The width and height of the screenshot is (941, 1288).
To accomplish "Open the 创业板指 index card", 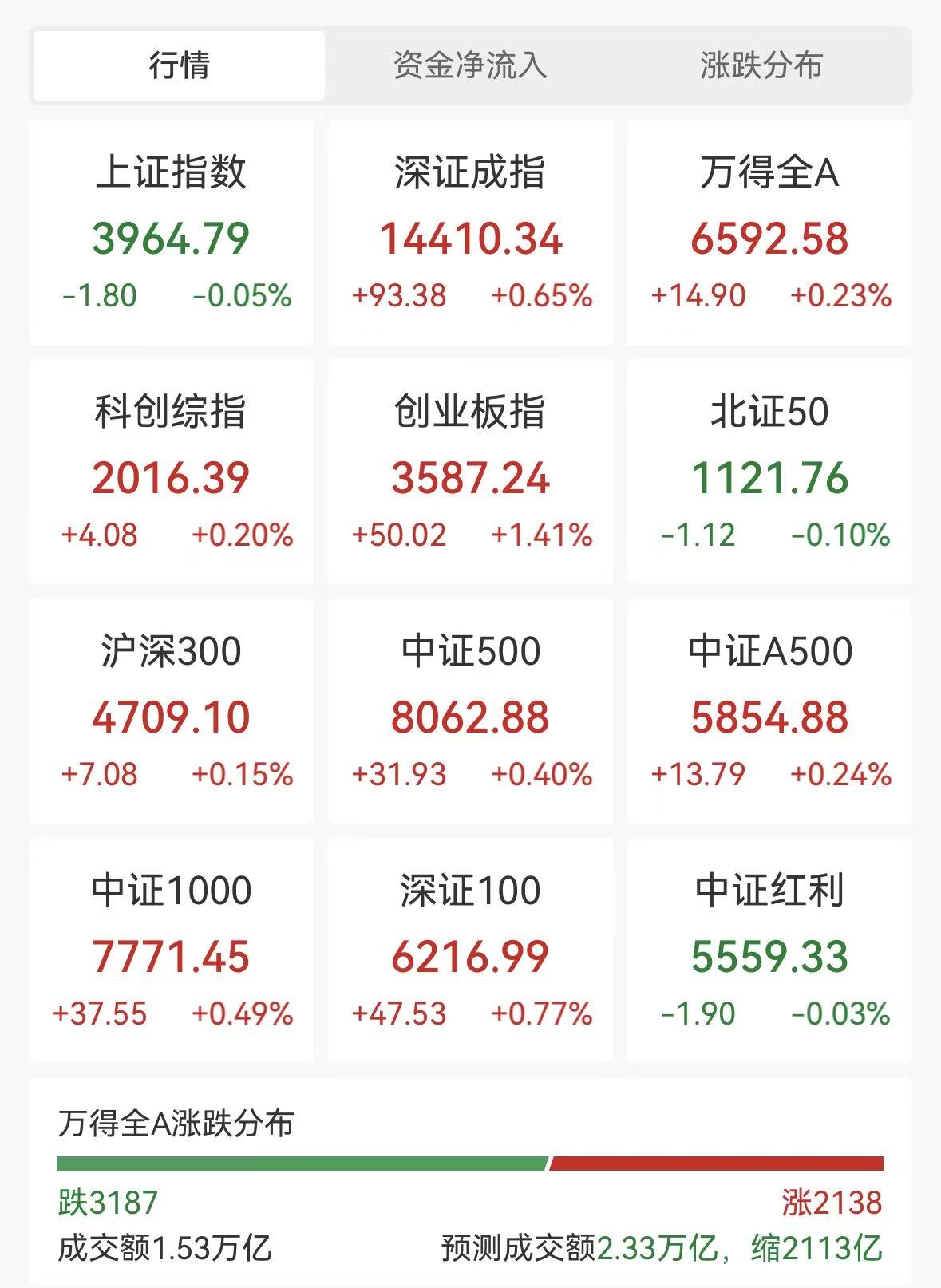I will (x=470, y=472).
